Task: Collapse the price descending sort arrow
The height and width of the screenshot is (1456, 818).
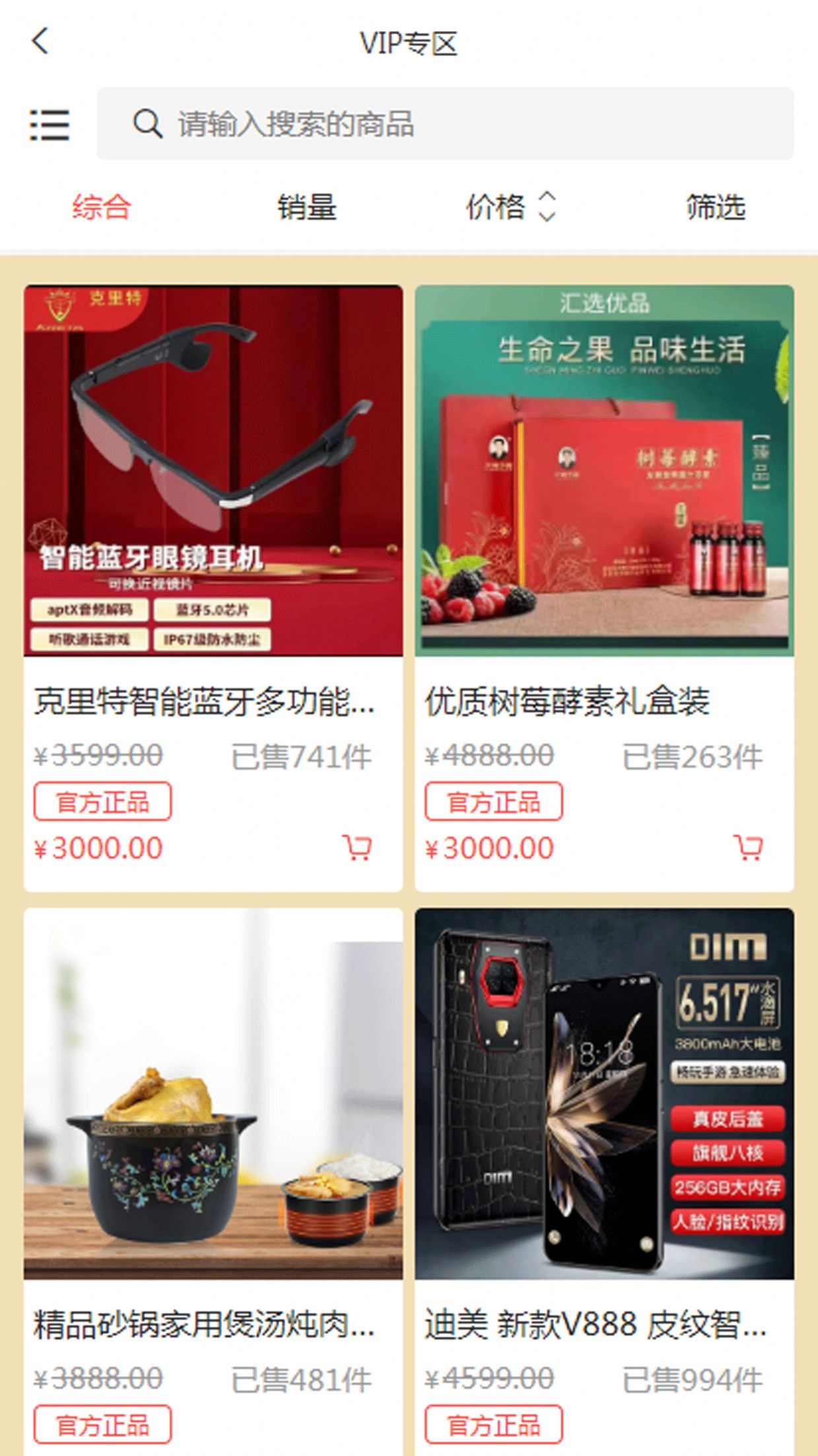Action: [x=548, y=215]
